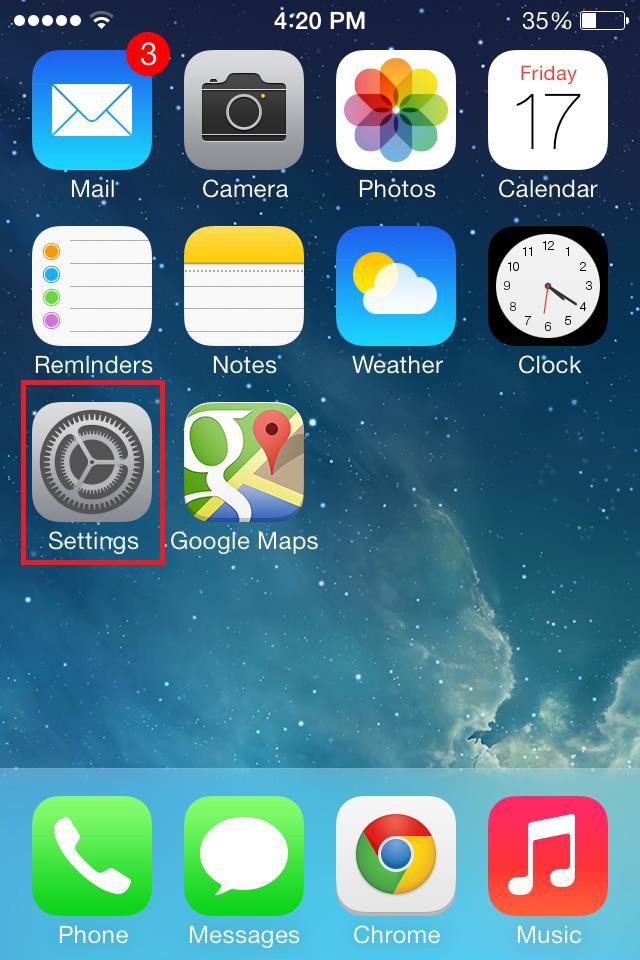Launch the Chrome browser
Image resolution: width=640 pixels, height=960 pixels.
[396, 856]
